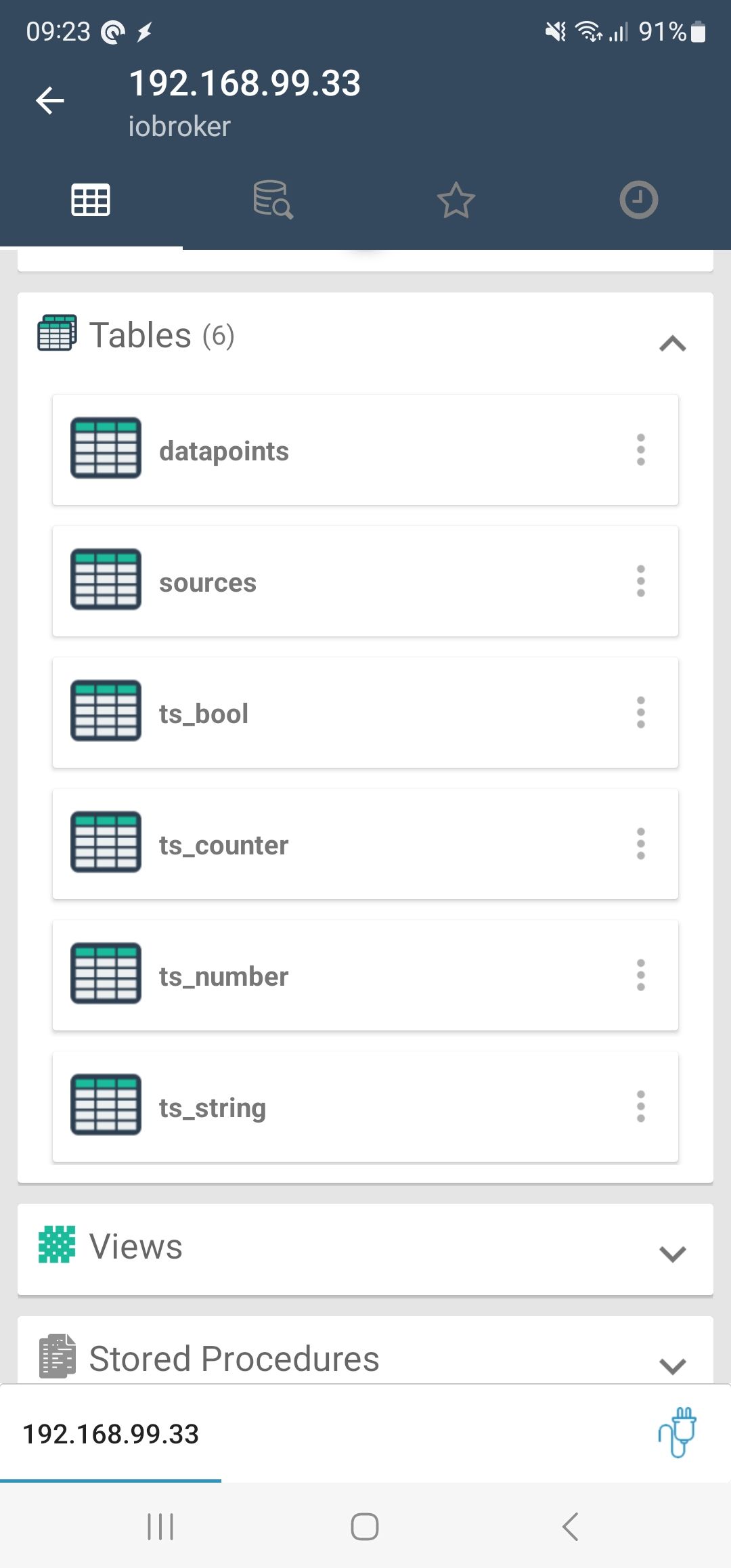Image resolution: width=731 pixels, height=1568 pixels.
Task: Open the more menu for ts_number
Action: (x=640, y=976)
